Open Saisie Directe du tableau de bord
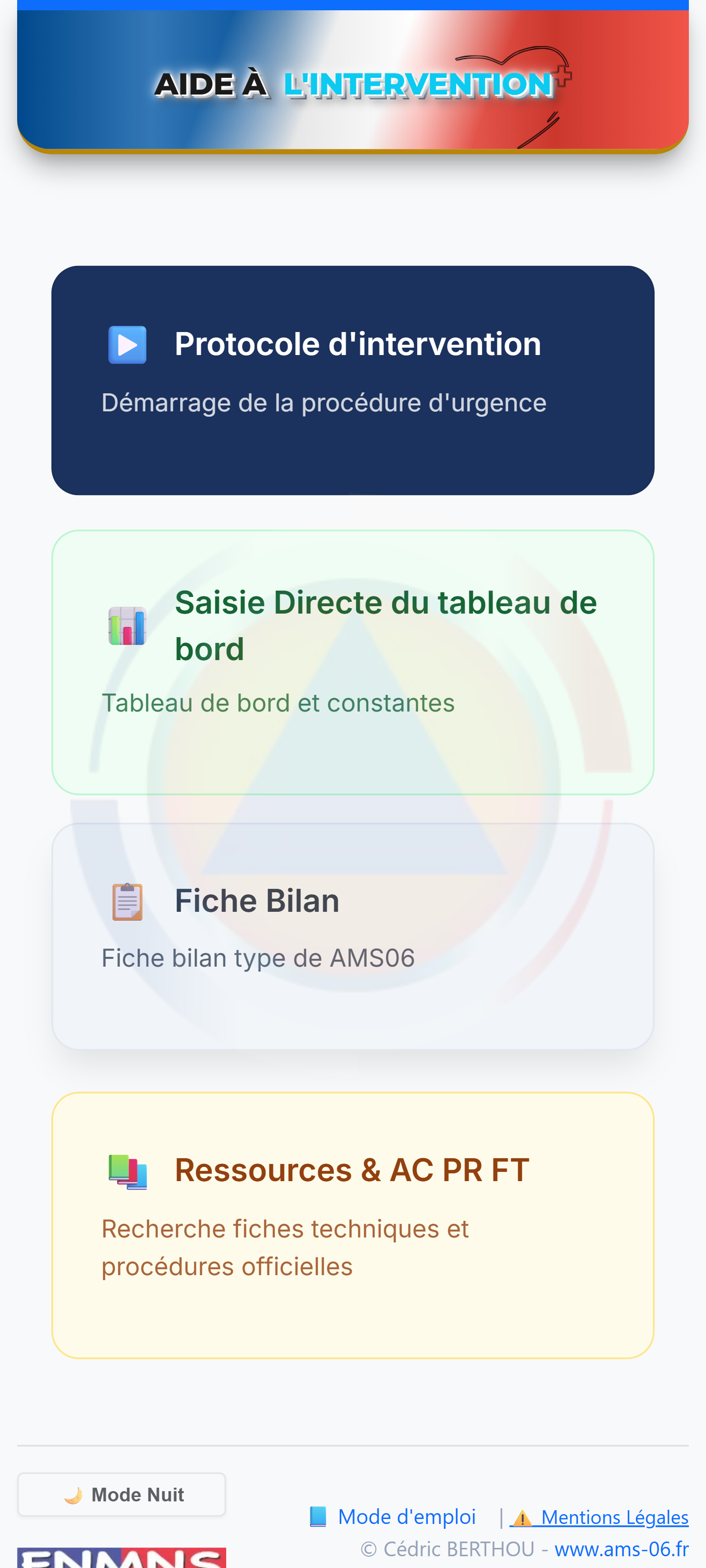This screenshot has height=1568, width=706. tap(353, 662)
